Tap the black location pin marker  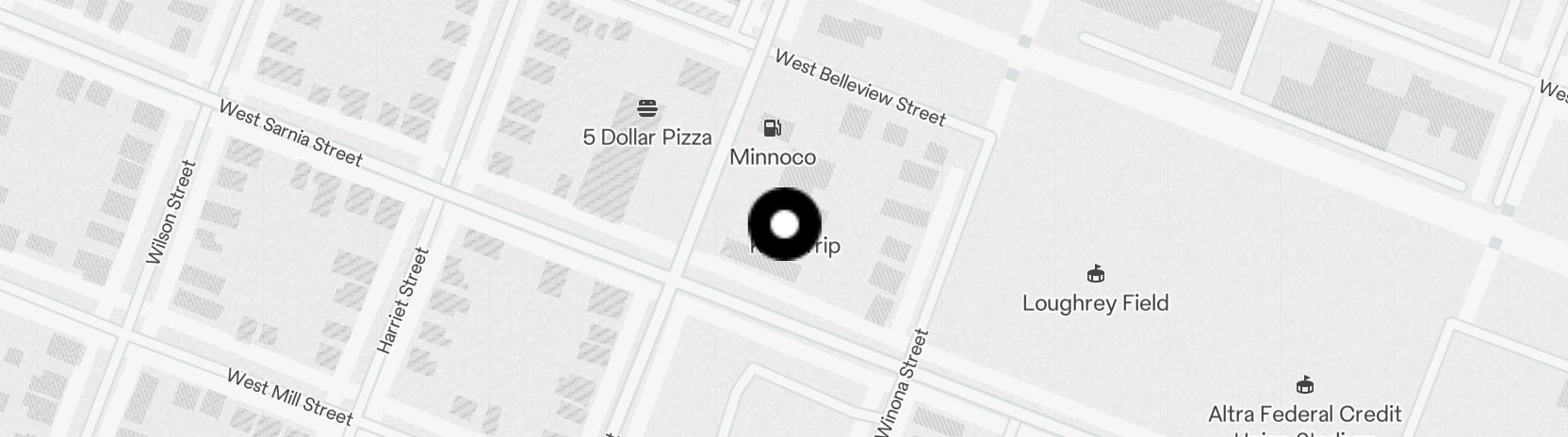coord(784,224)
